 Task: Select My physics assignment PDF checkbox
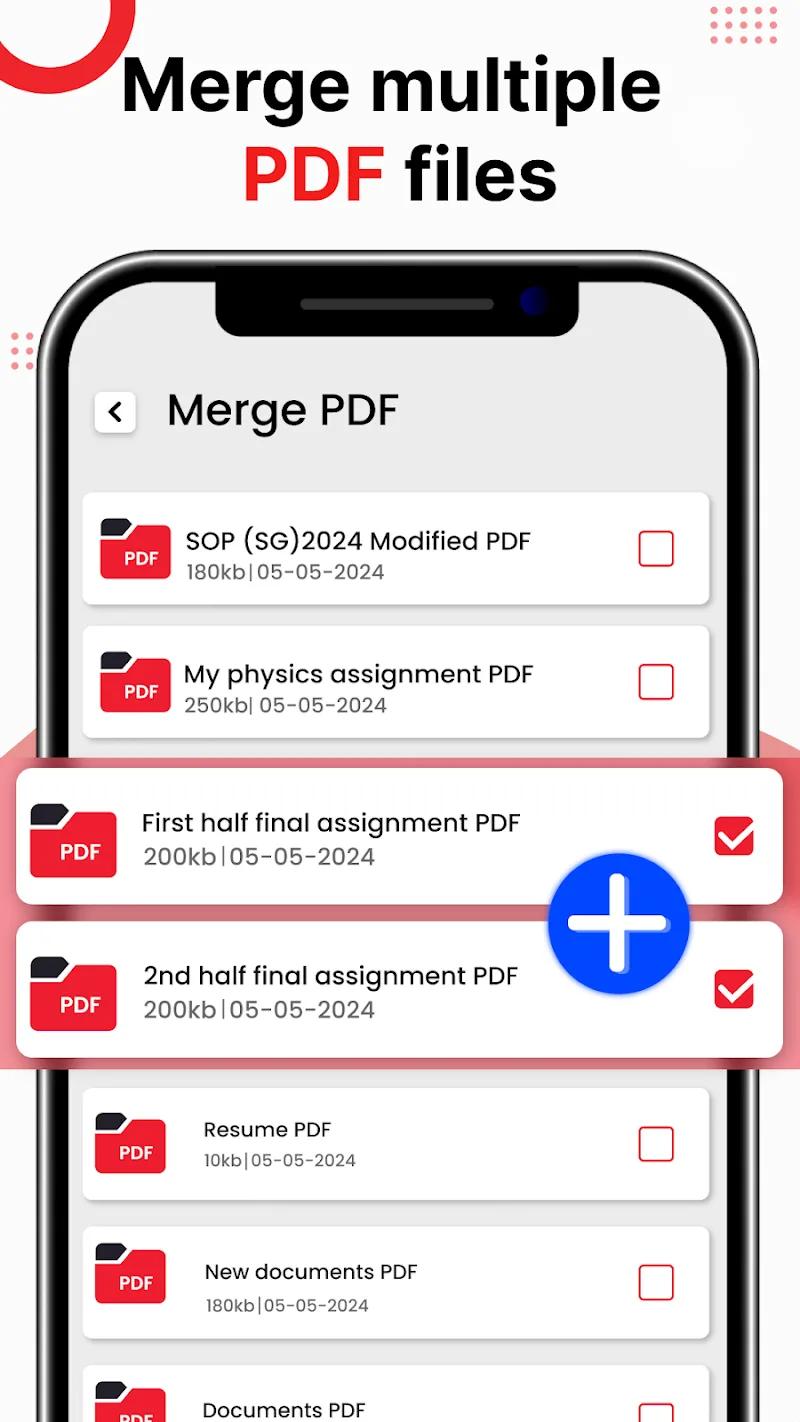pyautogui.click(x=656, y=682)
